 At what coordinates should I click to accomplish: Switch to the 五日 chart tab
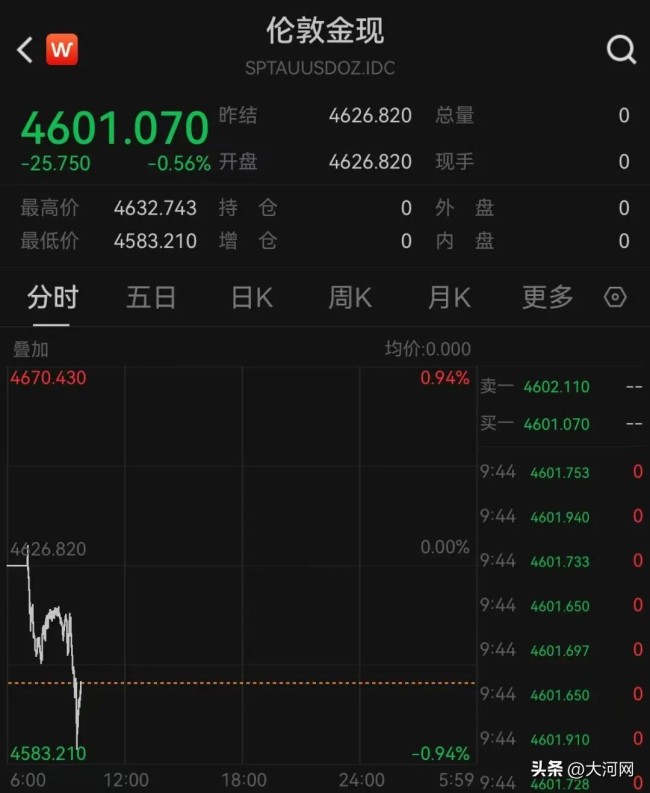click(x=152, y=297)
